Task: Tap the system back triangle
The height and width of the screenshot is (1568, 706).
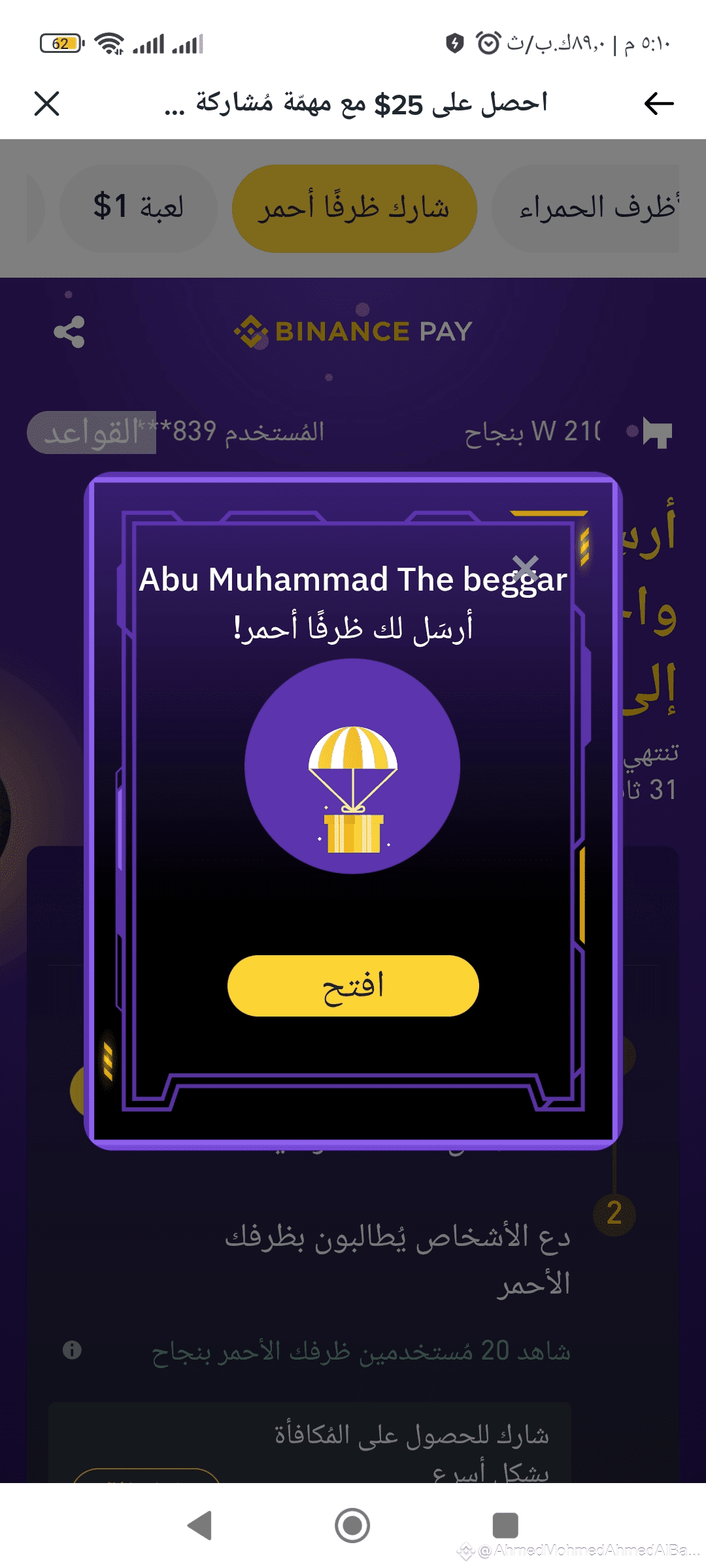Action: (199, 1526)
